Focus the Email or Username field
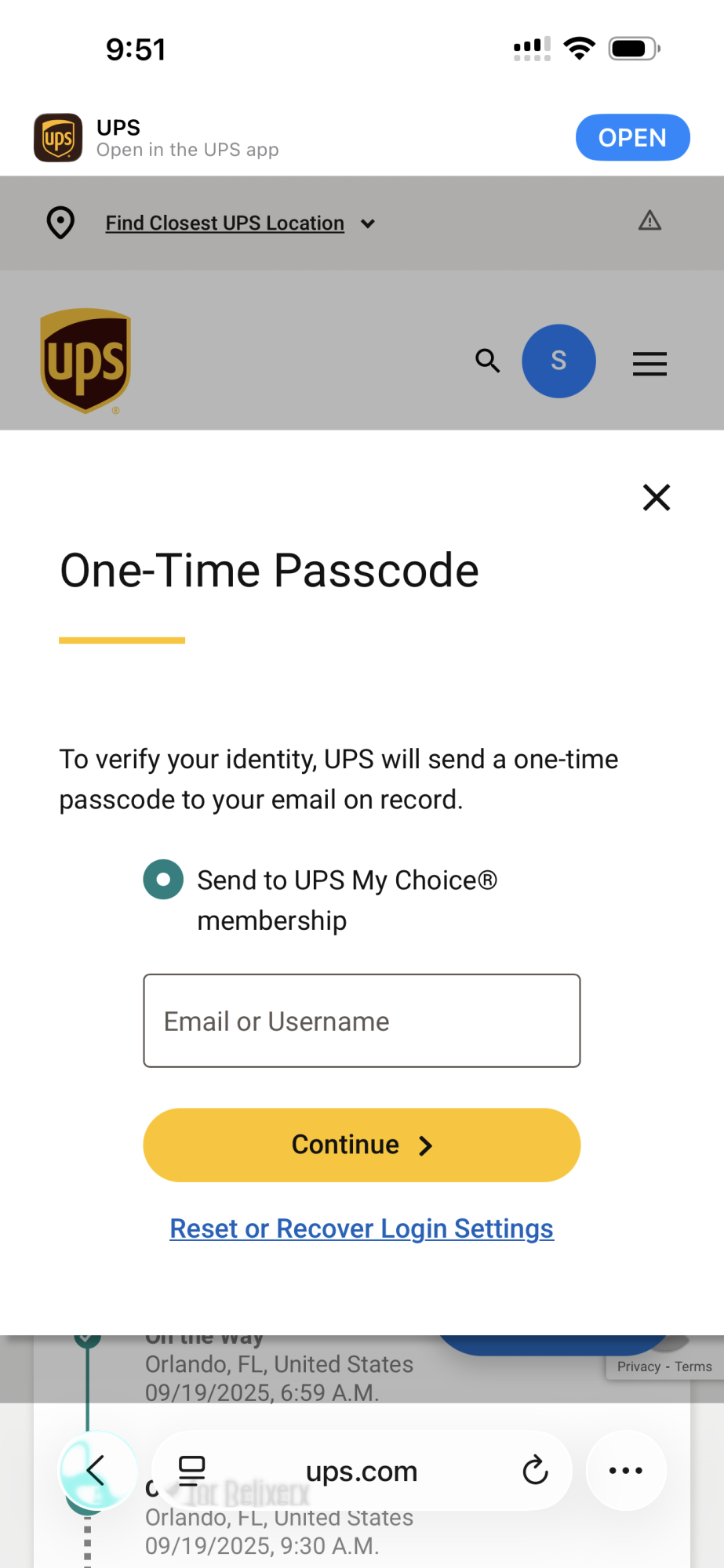Screen dimensions: 724x1568 click(362, 1021)
